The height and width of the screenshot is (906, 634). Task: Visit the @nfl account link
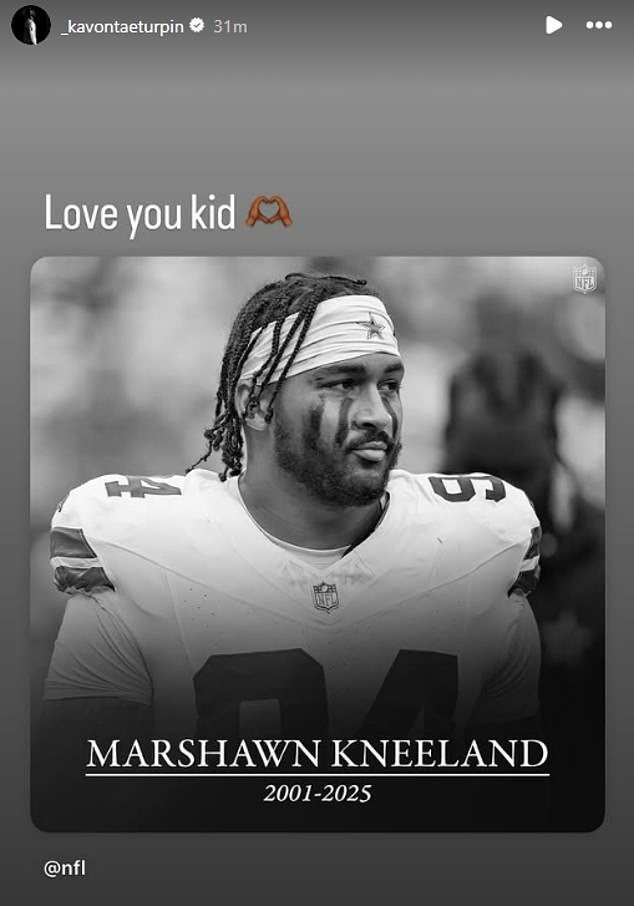click(65, 868)
